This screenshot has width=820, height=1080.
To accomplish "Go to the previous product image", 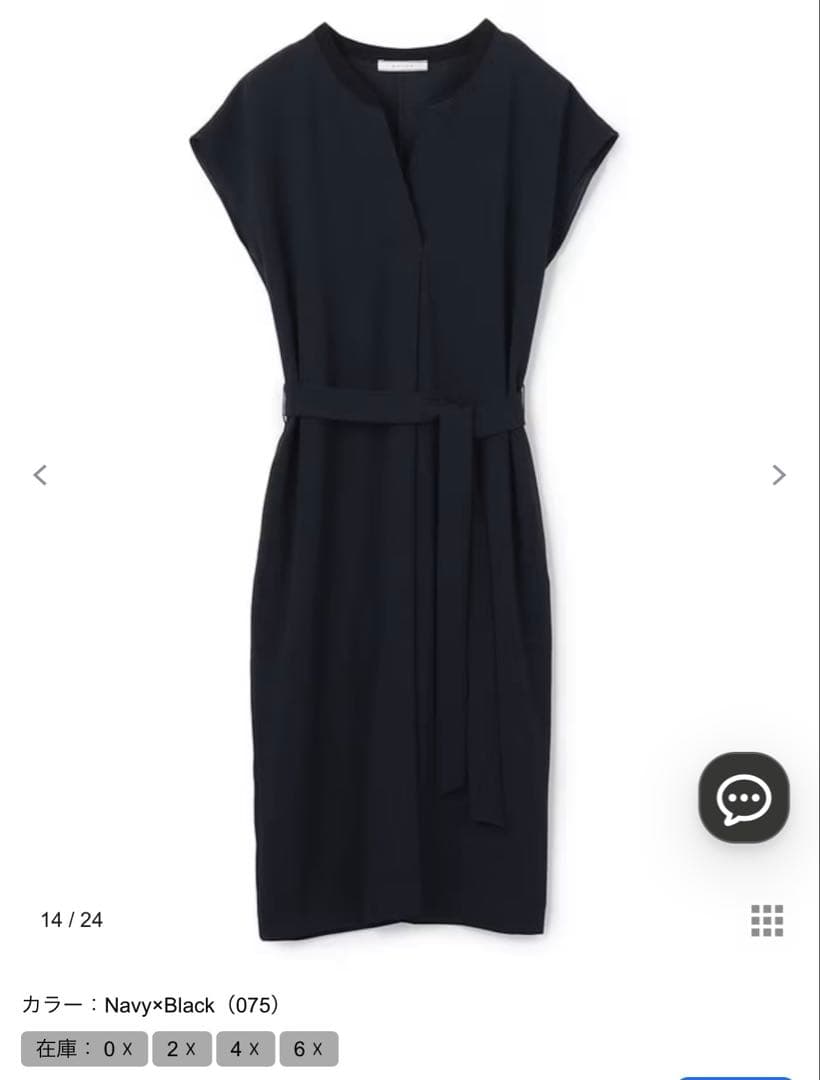I will point(41,475).
